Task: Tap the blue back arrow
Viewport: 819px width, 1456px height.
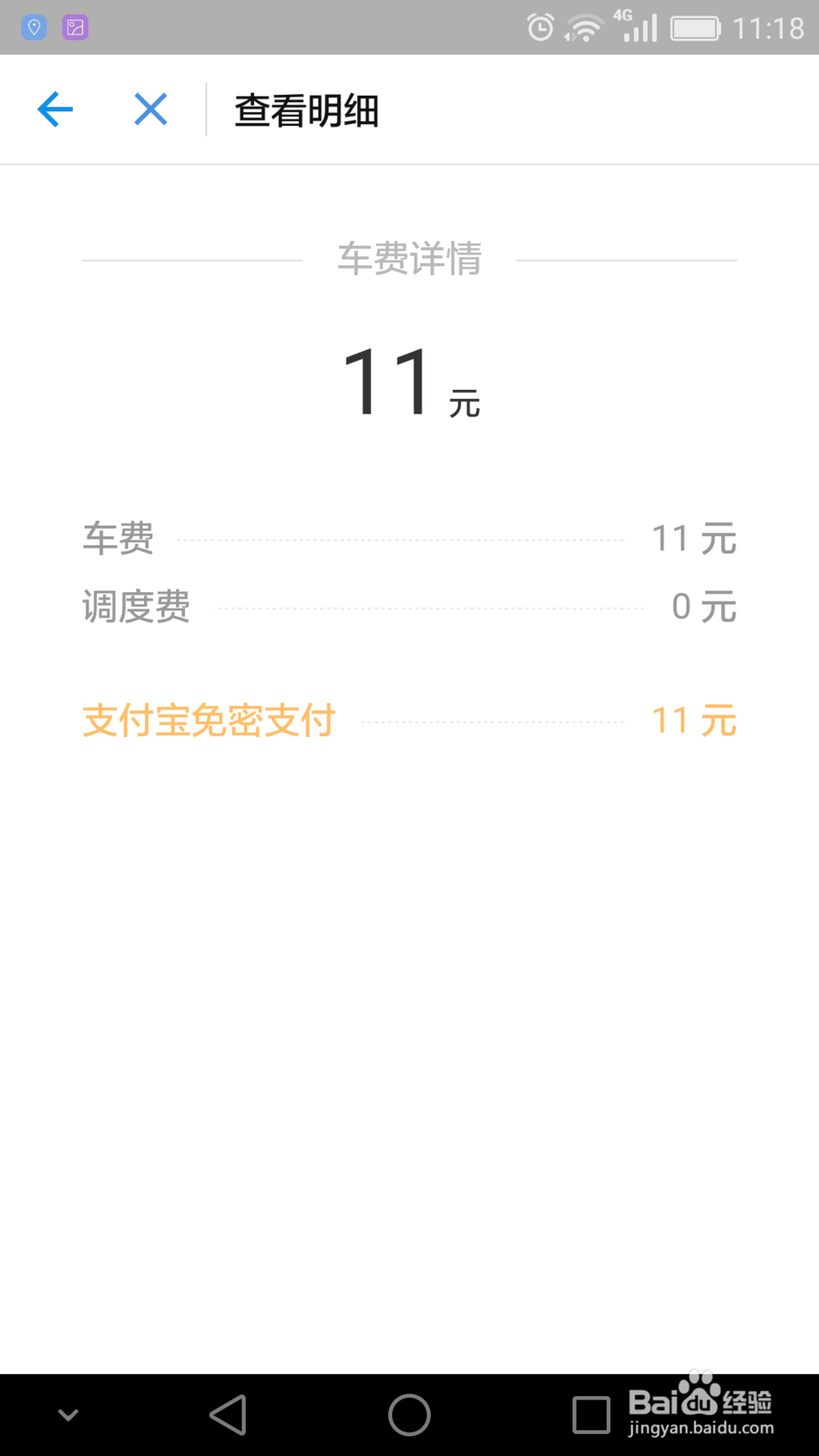Action: point(55,109)
